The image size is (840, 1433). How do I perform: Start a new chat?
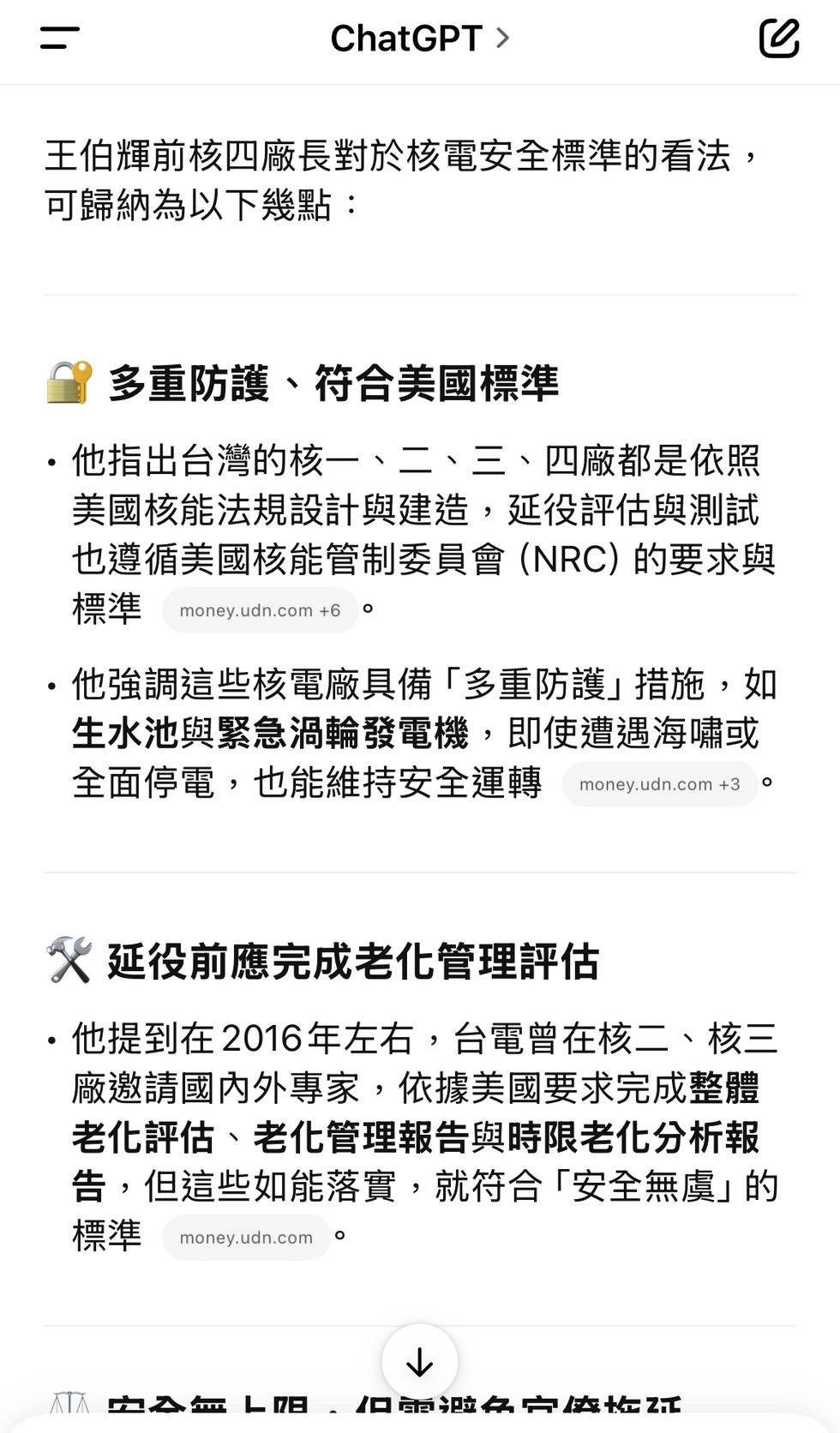click(779, 38)
